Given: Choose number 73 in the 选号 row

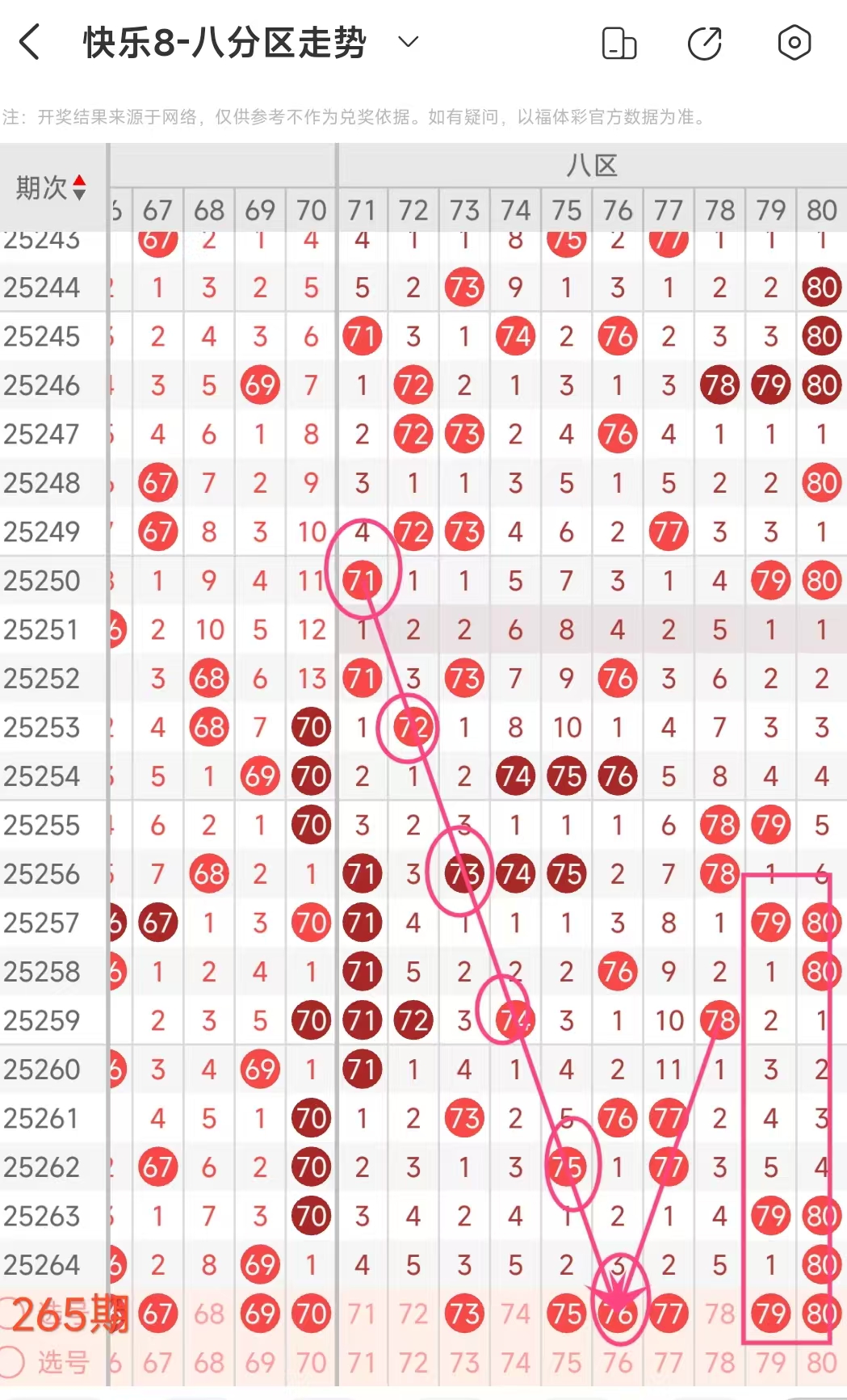Looking at the screenshot, I should pyautogui.click(x=464, y=1363).
